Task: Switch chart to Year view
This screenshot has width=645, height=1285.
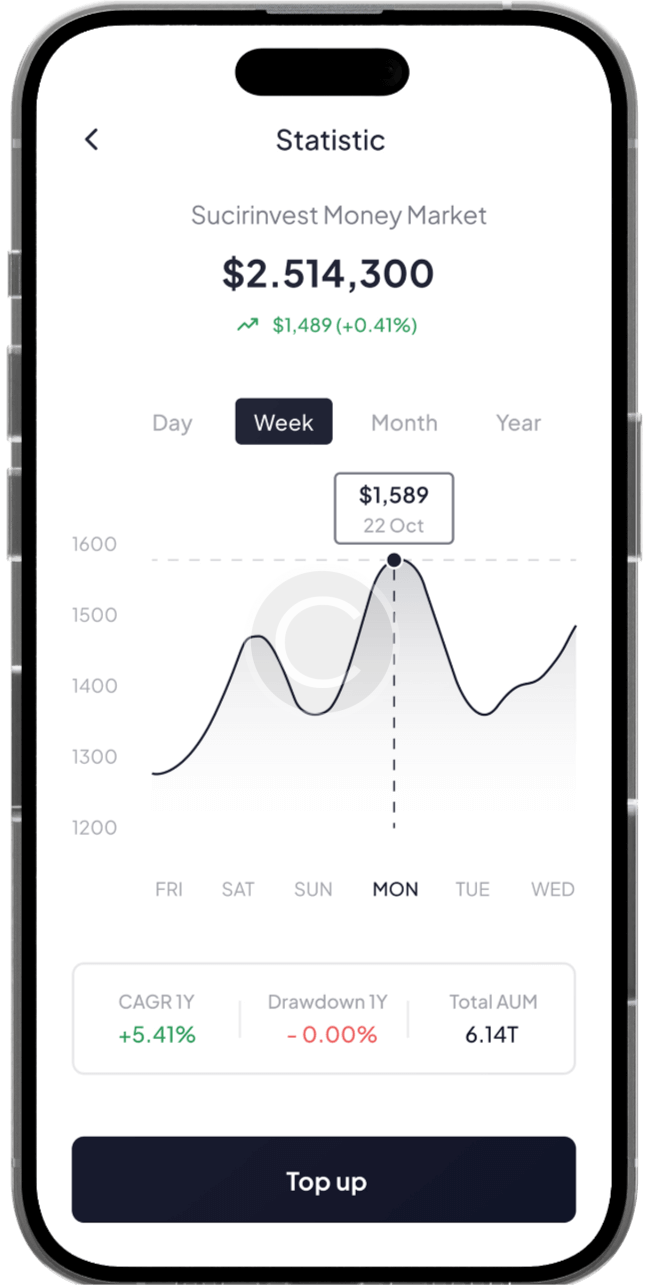Action: [518, 423]
